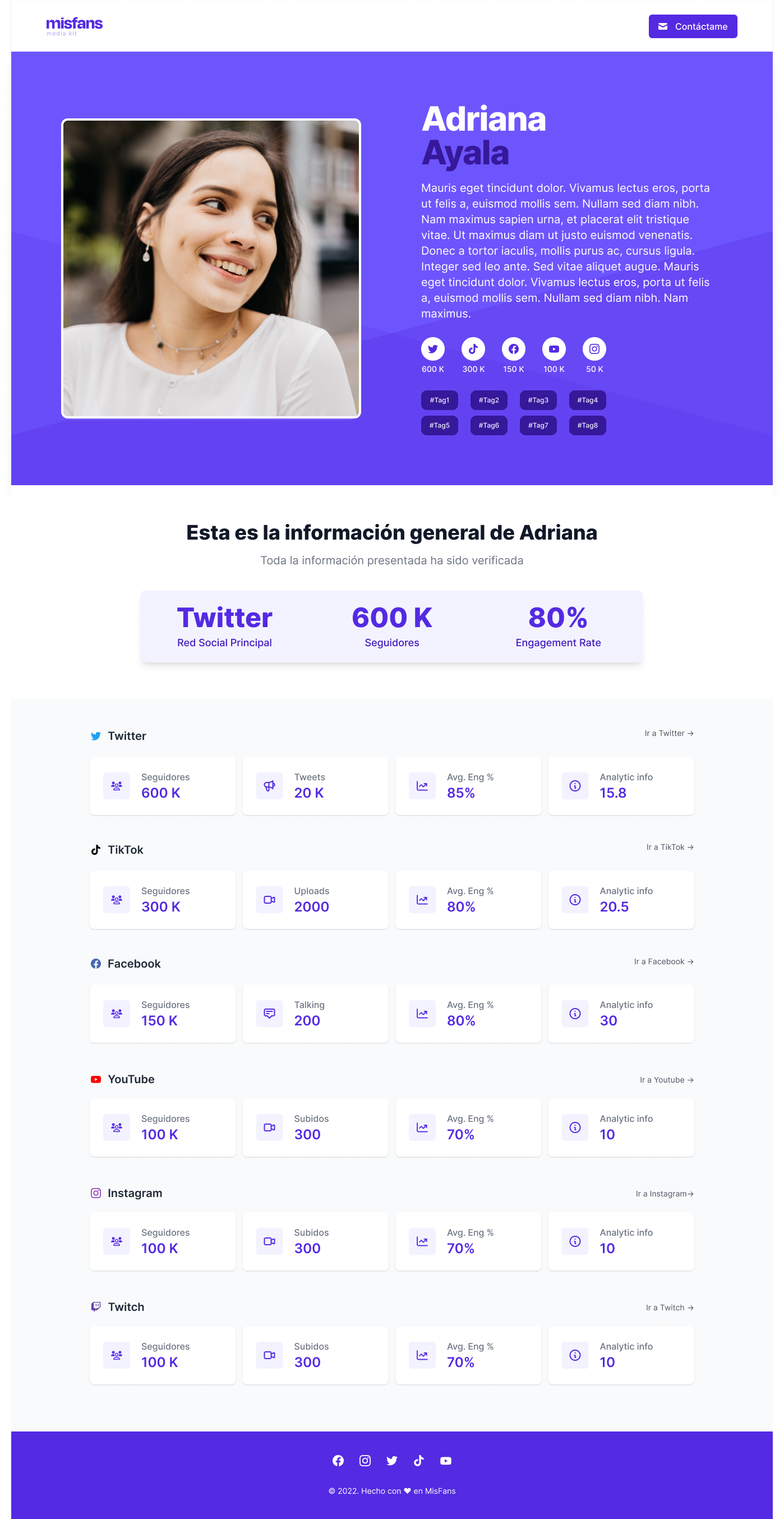Go to the misfans logo home
The height and width of the screenshot is (1519, 784).
(74, 26)
